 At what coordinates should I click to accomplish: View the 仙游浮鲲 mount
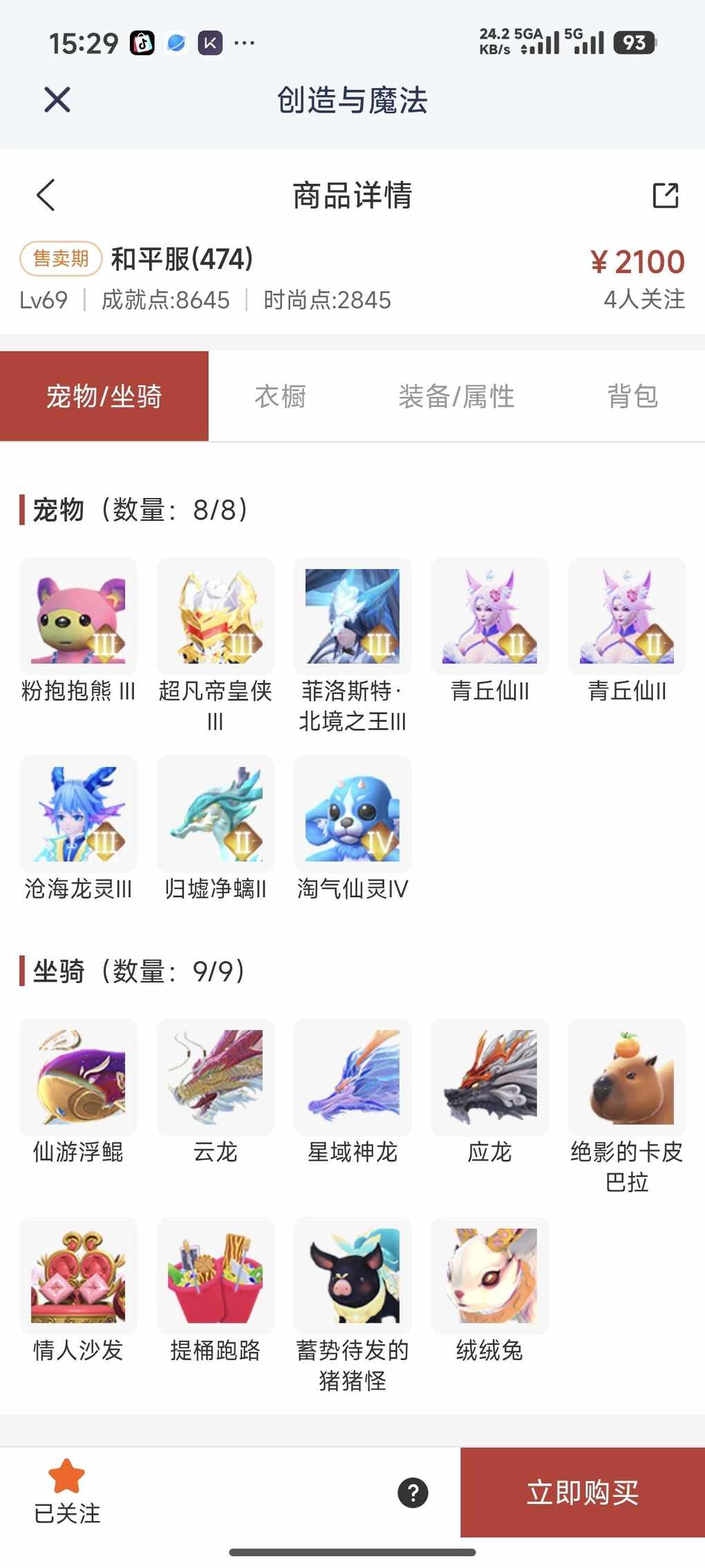pyautogui.click(x=78, y=1078)
